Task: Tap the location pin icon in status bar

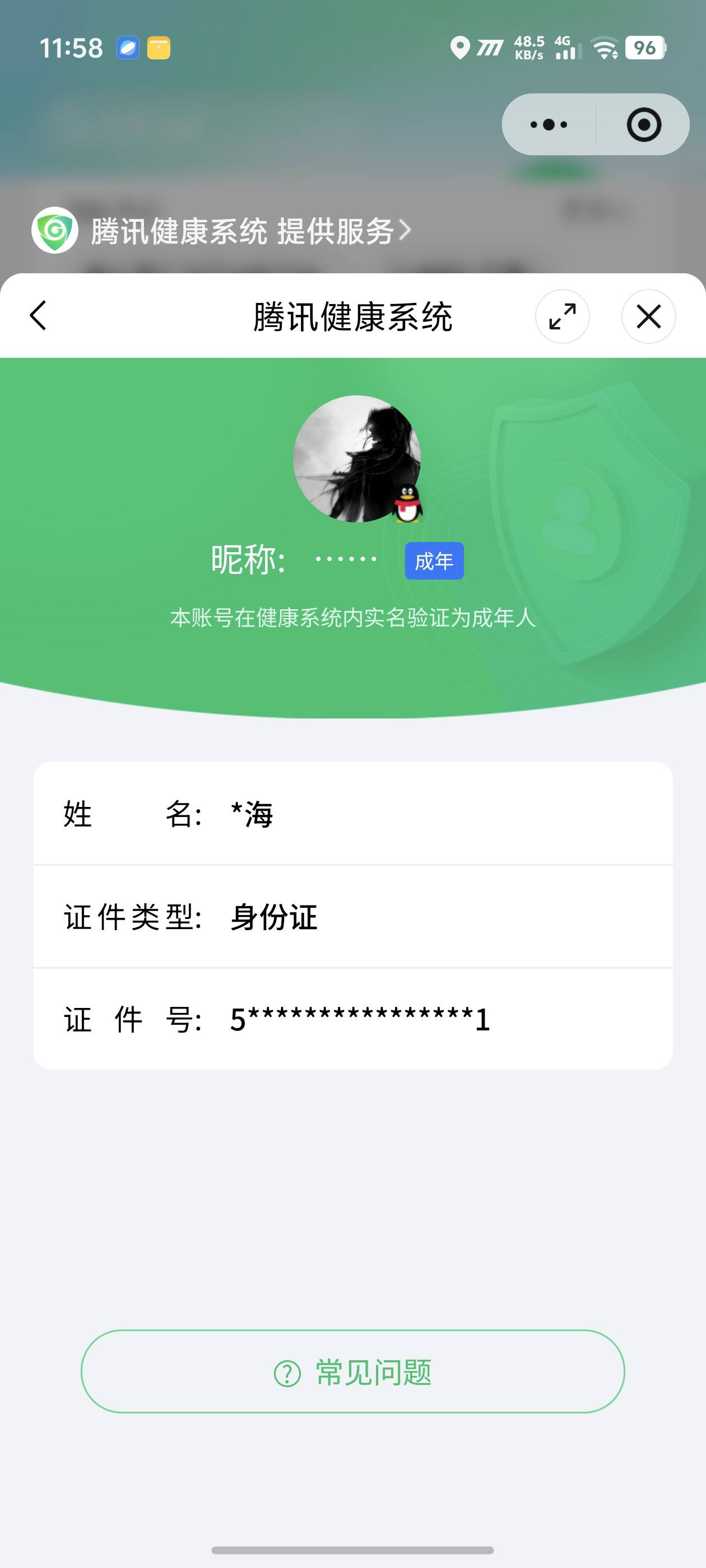Action: point(461,48)
